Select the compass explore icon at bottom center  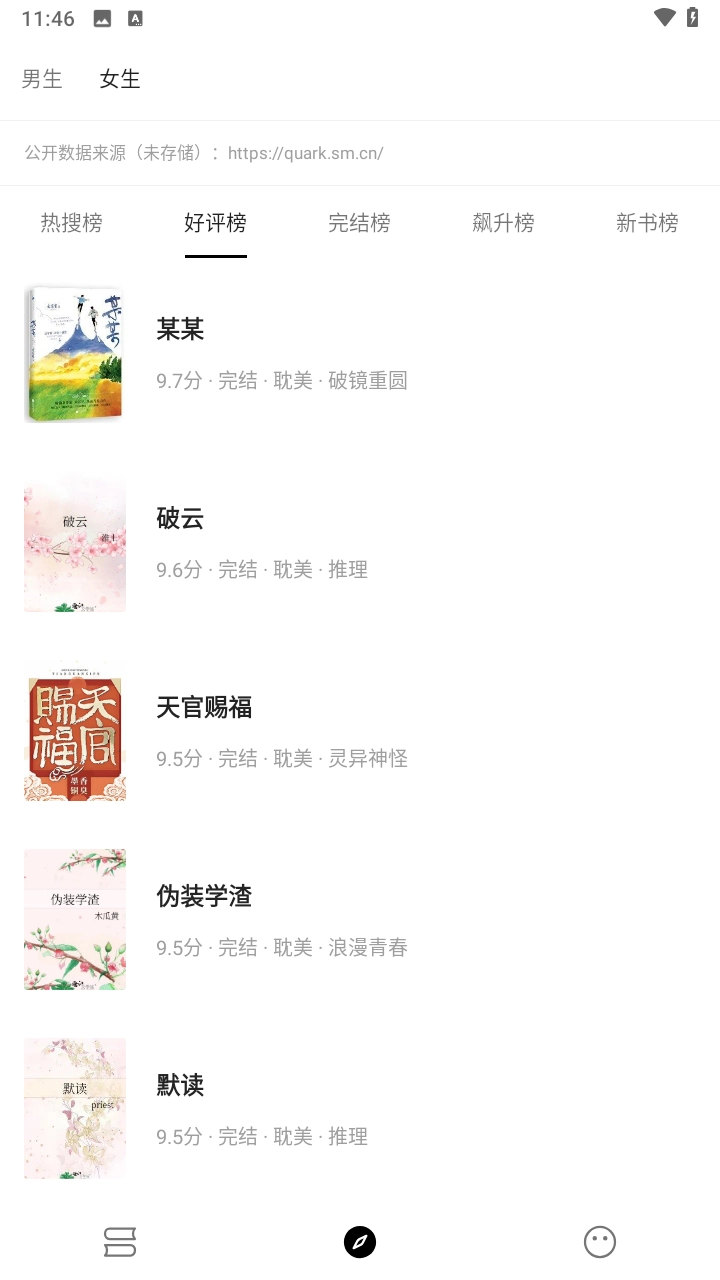coord(360,1241)
